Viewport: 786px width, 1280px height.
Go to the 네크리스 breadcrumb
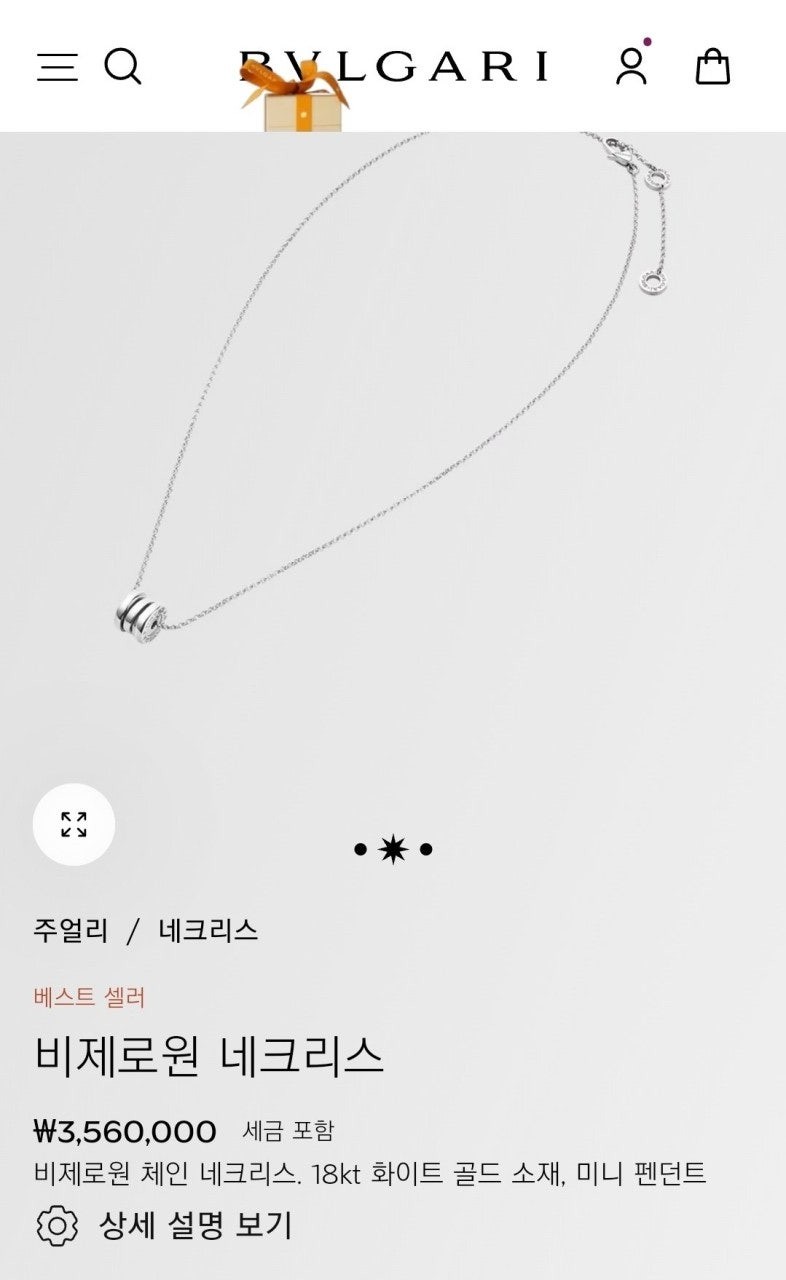tap(208, 931)
